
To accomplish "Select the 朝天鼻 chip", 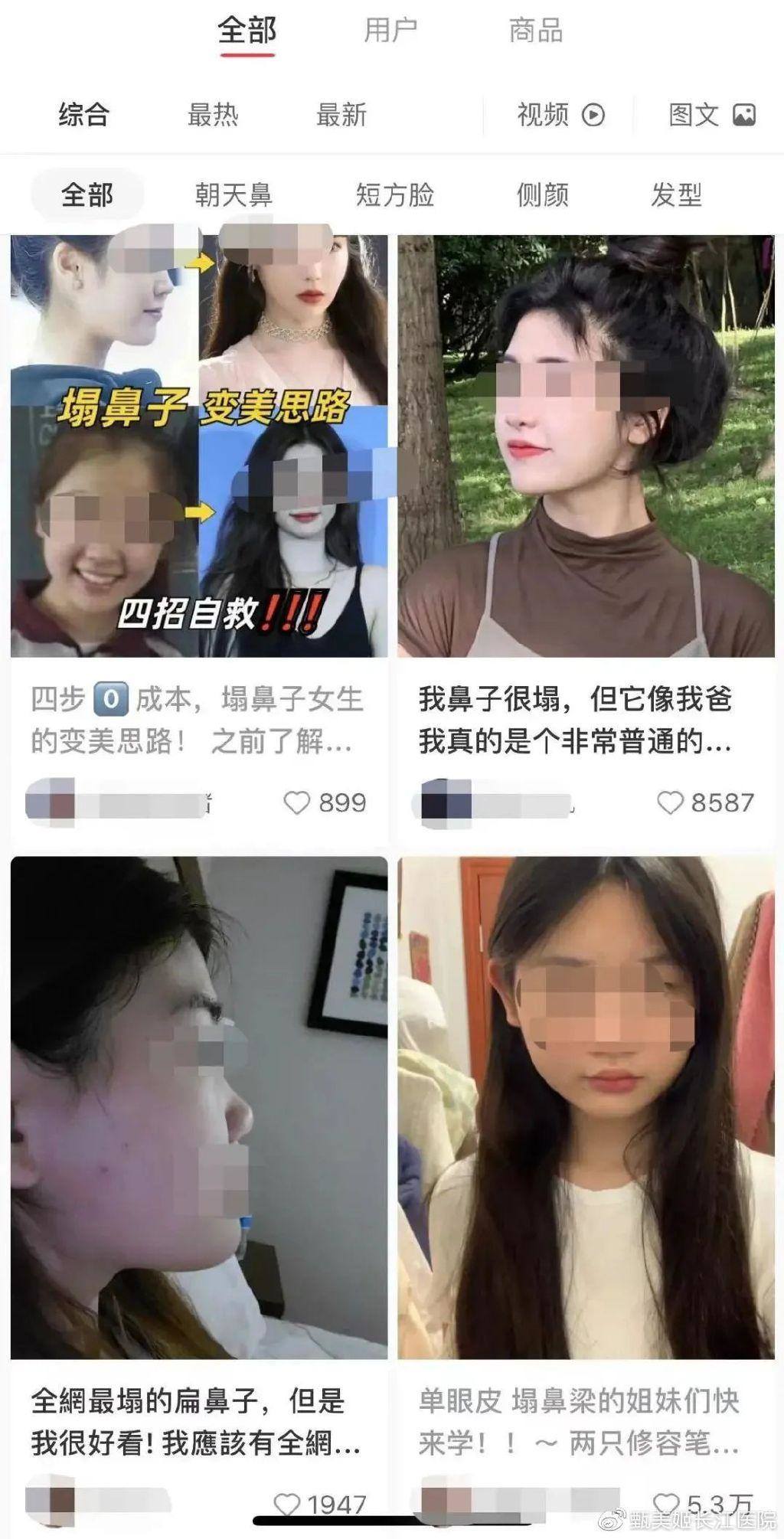I will click(234, 195).
